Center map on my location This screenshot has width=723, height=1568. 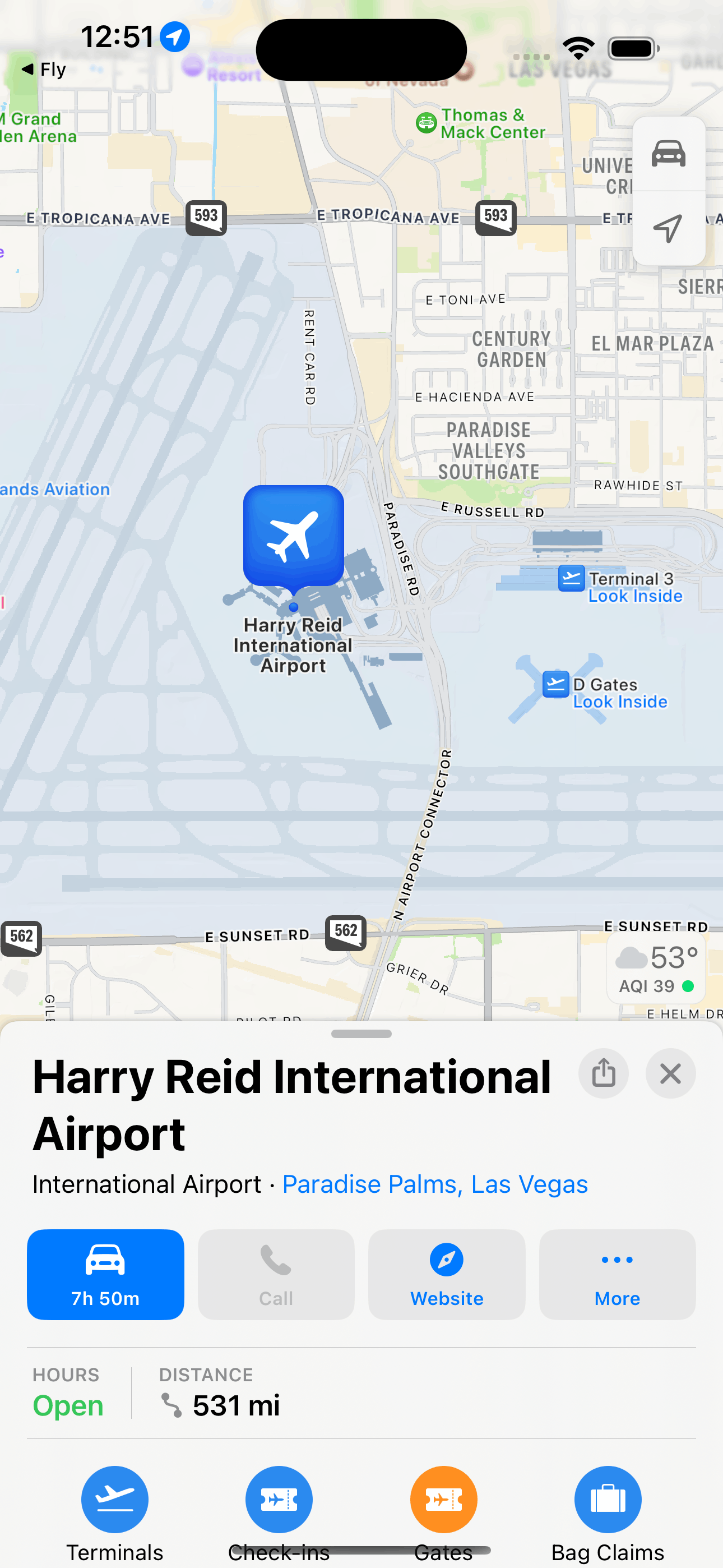pos(668,228)
